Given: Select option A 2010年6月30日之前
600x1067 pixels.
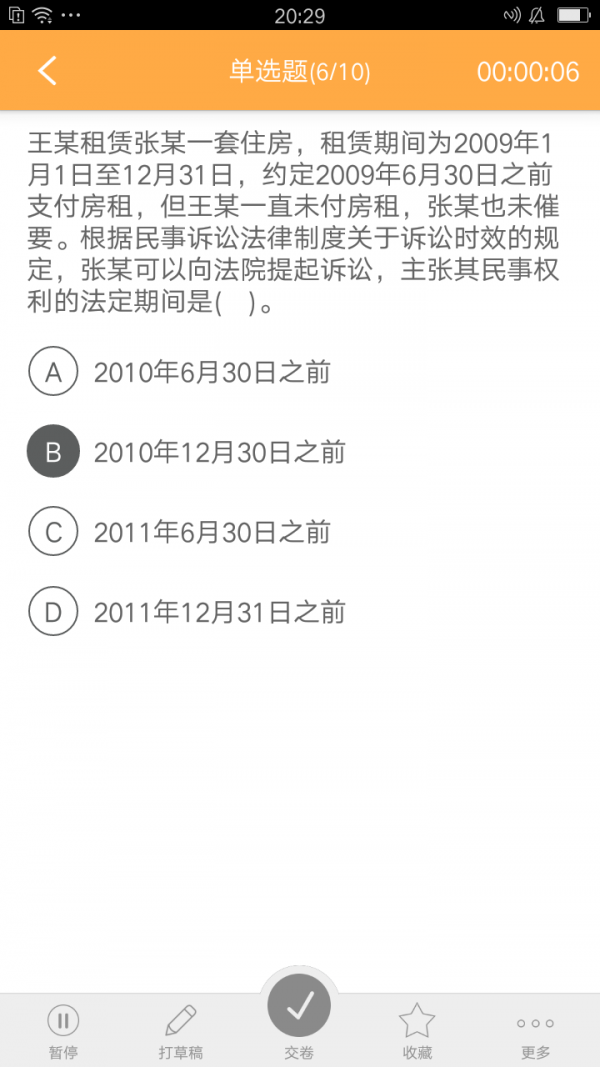Looking at the screenshot, I should [53, 372].
